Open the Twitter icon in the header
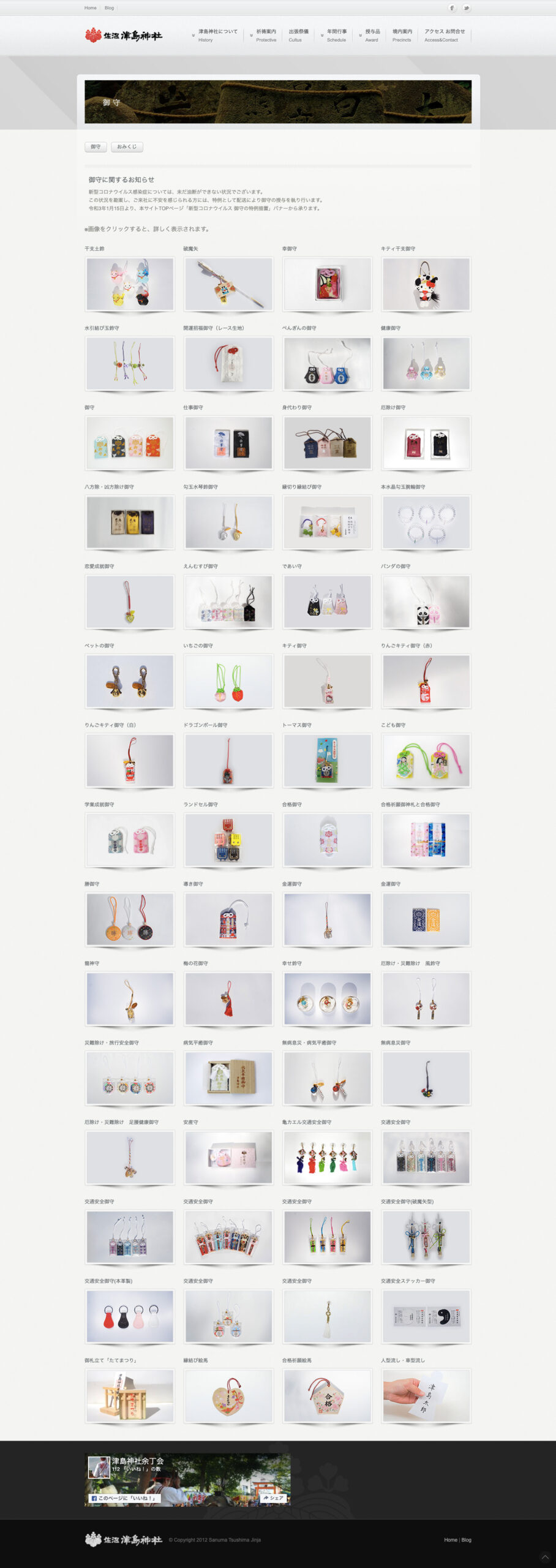556x1568 pixels. point(467,8)
